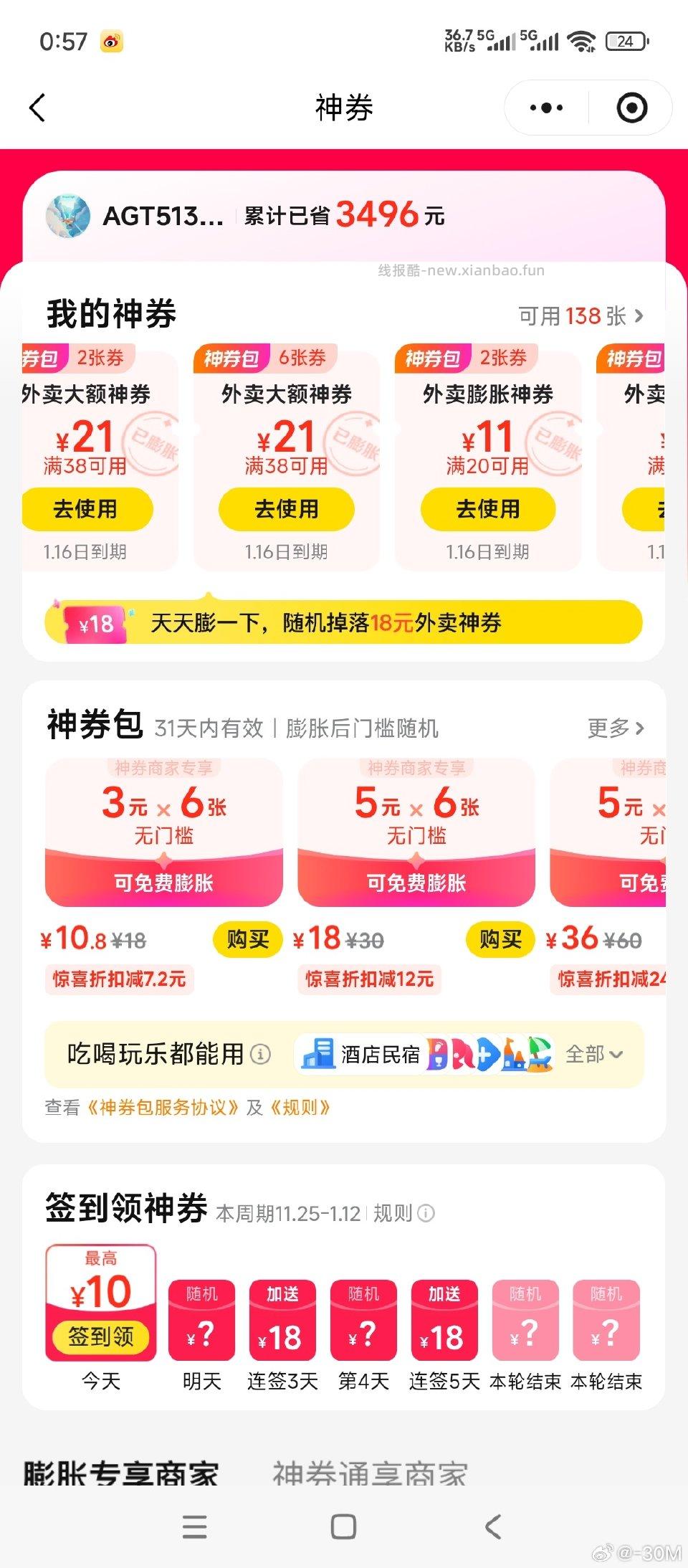Open the rules info icon beside 签到领神券
Screen dimensions: 688x1568
click(x=426, y=1215)
